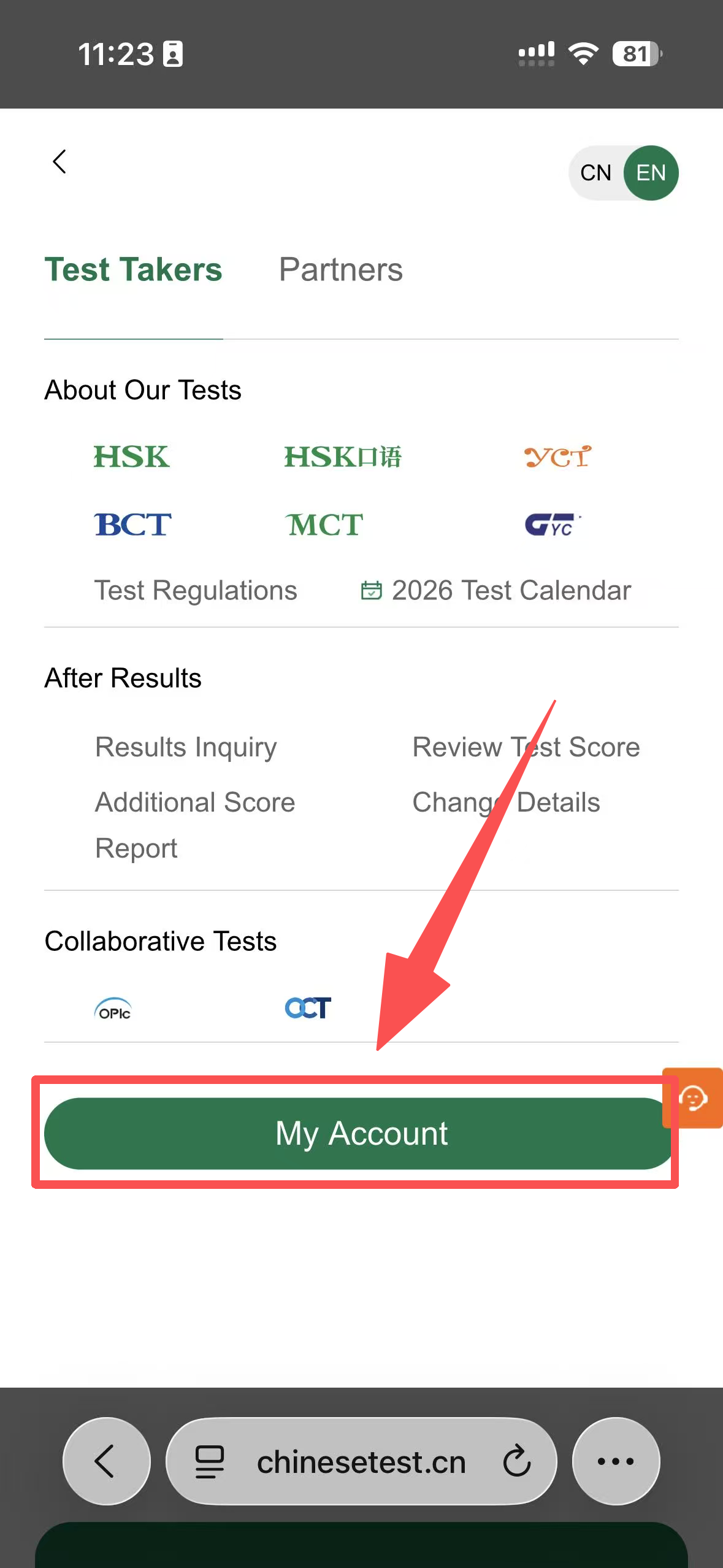Open the MCT test page
723x1568 pixels.
[324, 525]
